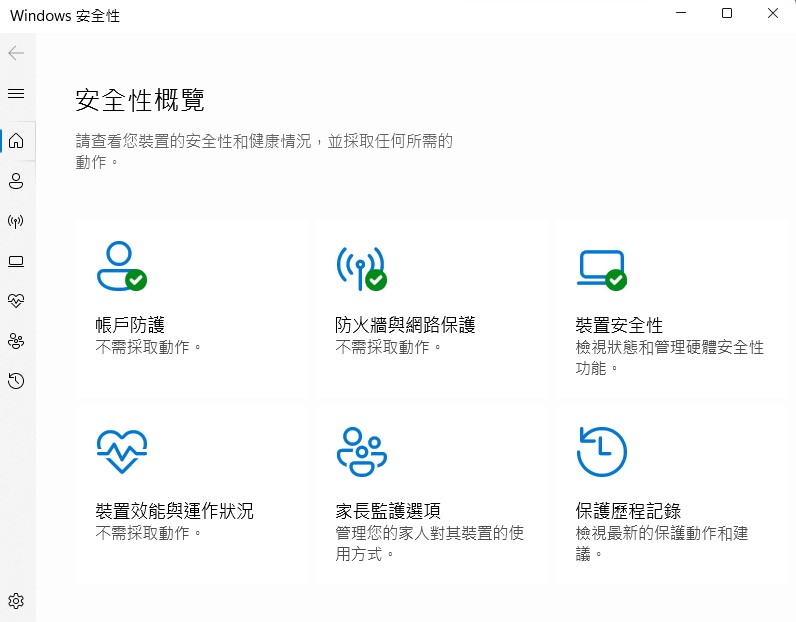Open the hamburger navigation menu
The image size is (796, 622).
[16, 93]
